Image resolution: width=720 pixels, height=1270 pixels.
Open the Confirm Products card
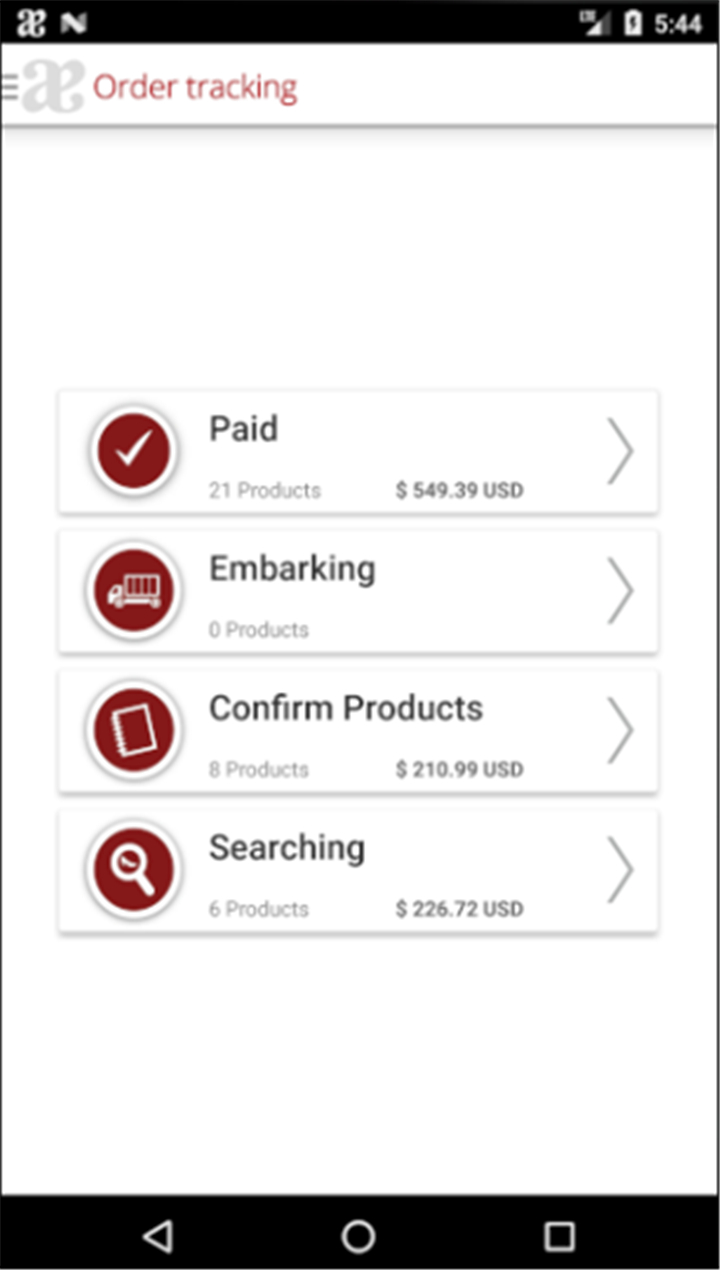(358, 732)
